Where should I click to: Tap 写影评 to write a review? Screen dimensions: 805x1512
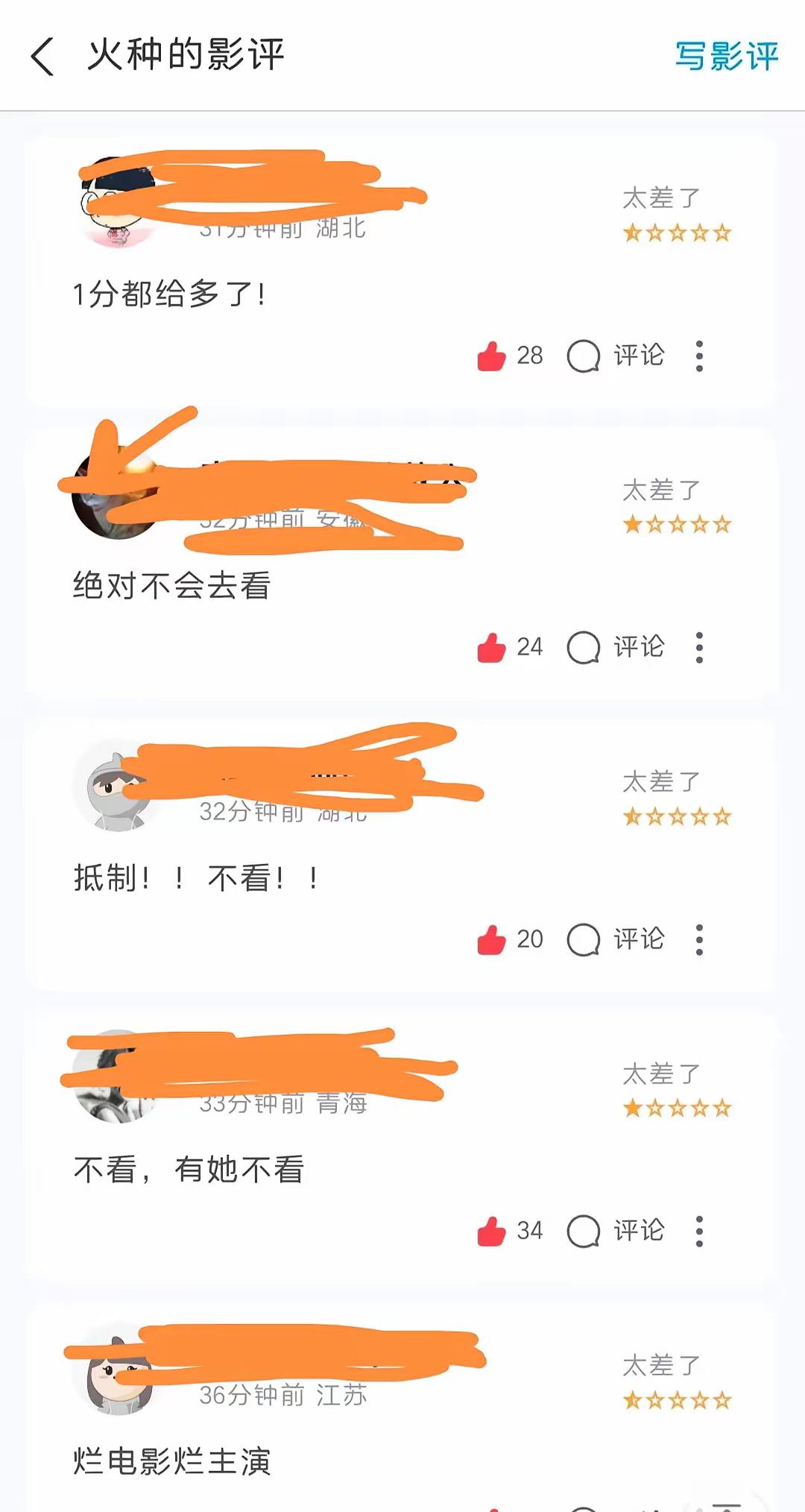726,57
